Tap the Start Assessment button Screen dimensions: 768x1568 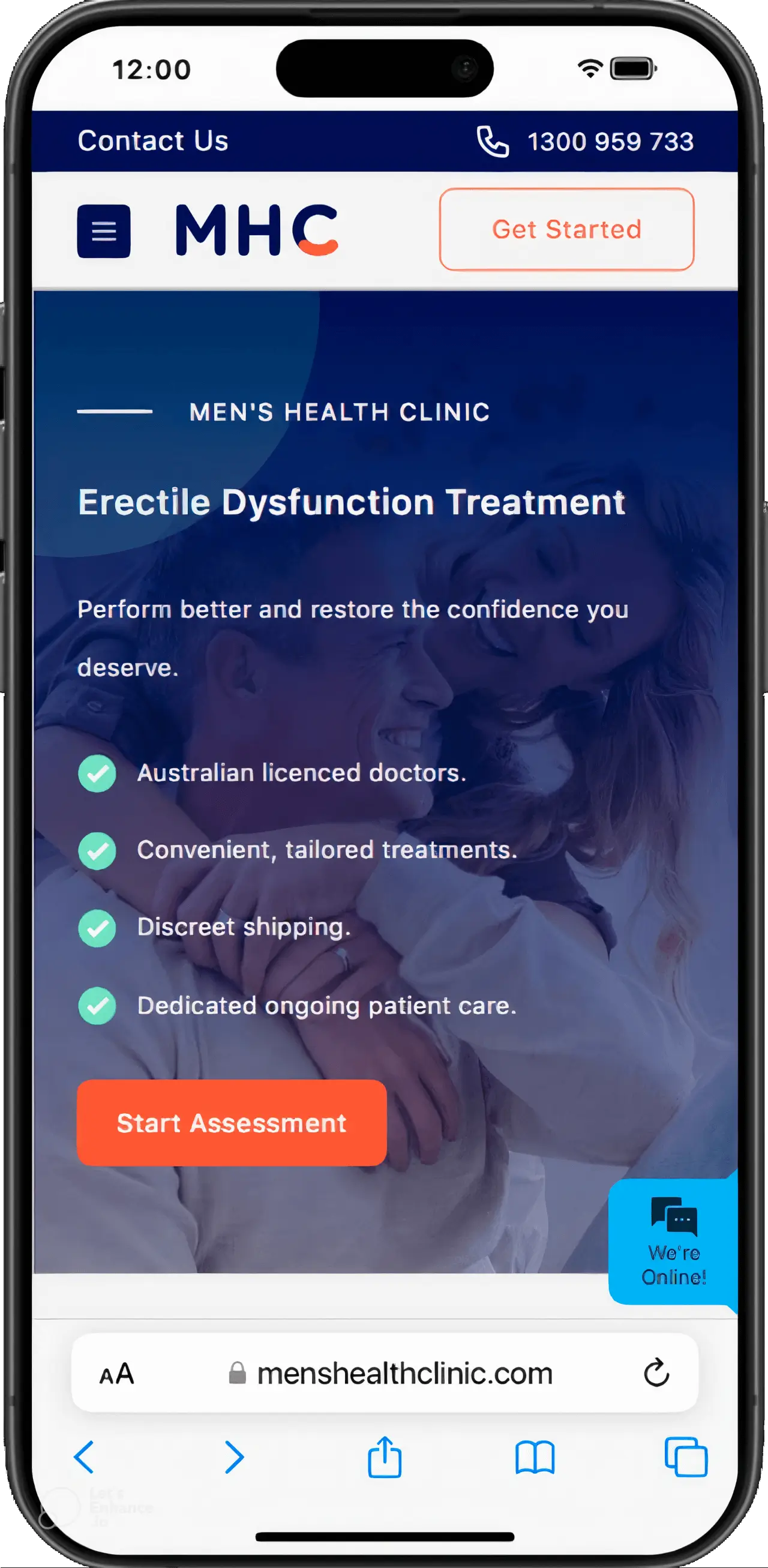231,1122
